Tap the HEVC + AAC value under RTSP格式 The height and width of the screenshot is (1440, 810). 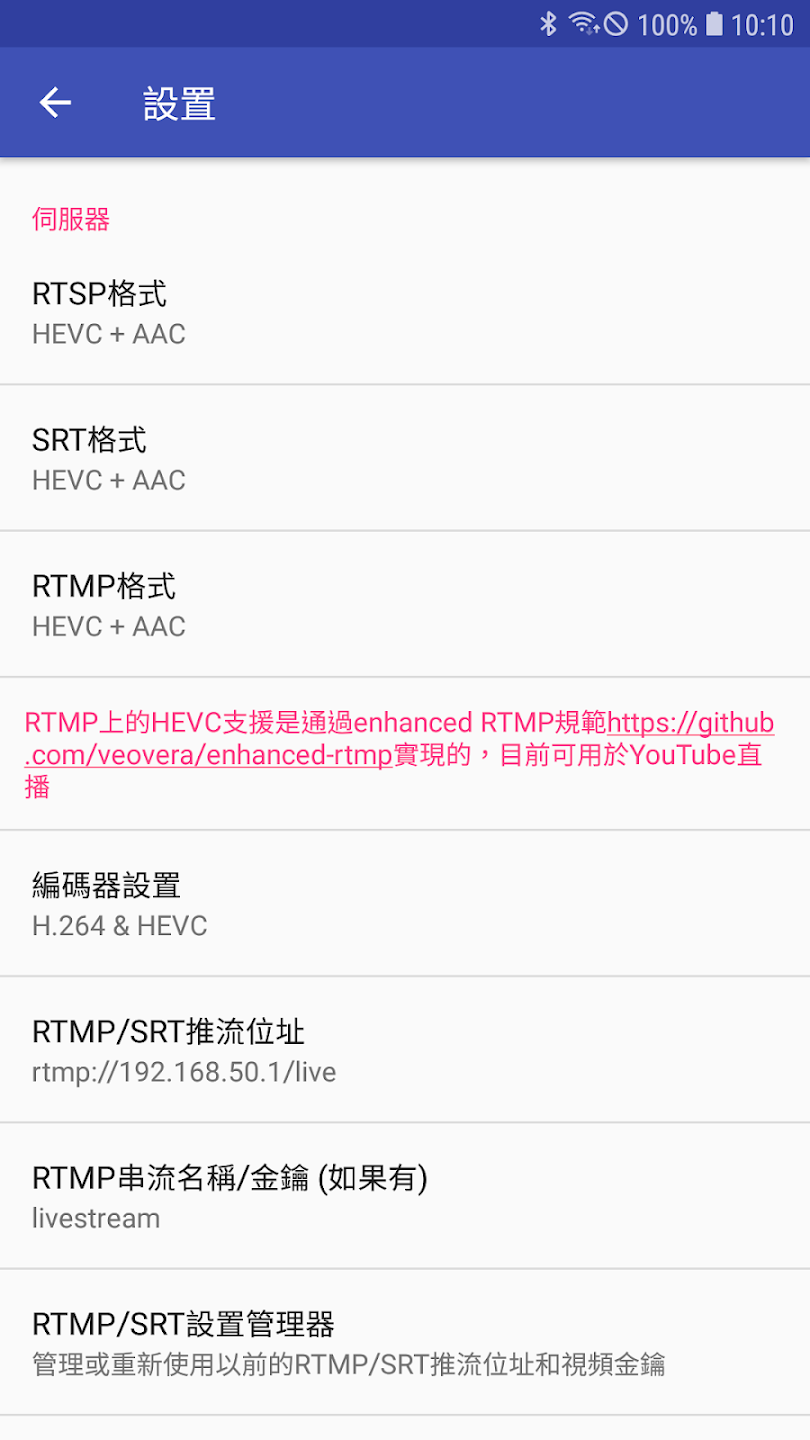108,333
